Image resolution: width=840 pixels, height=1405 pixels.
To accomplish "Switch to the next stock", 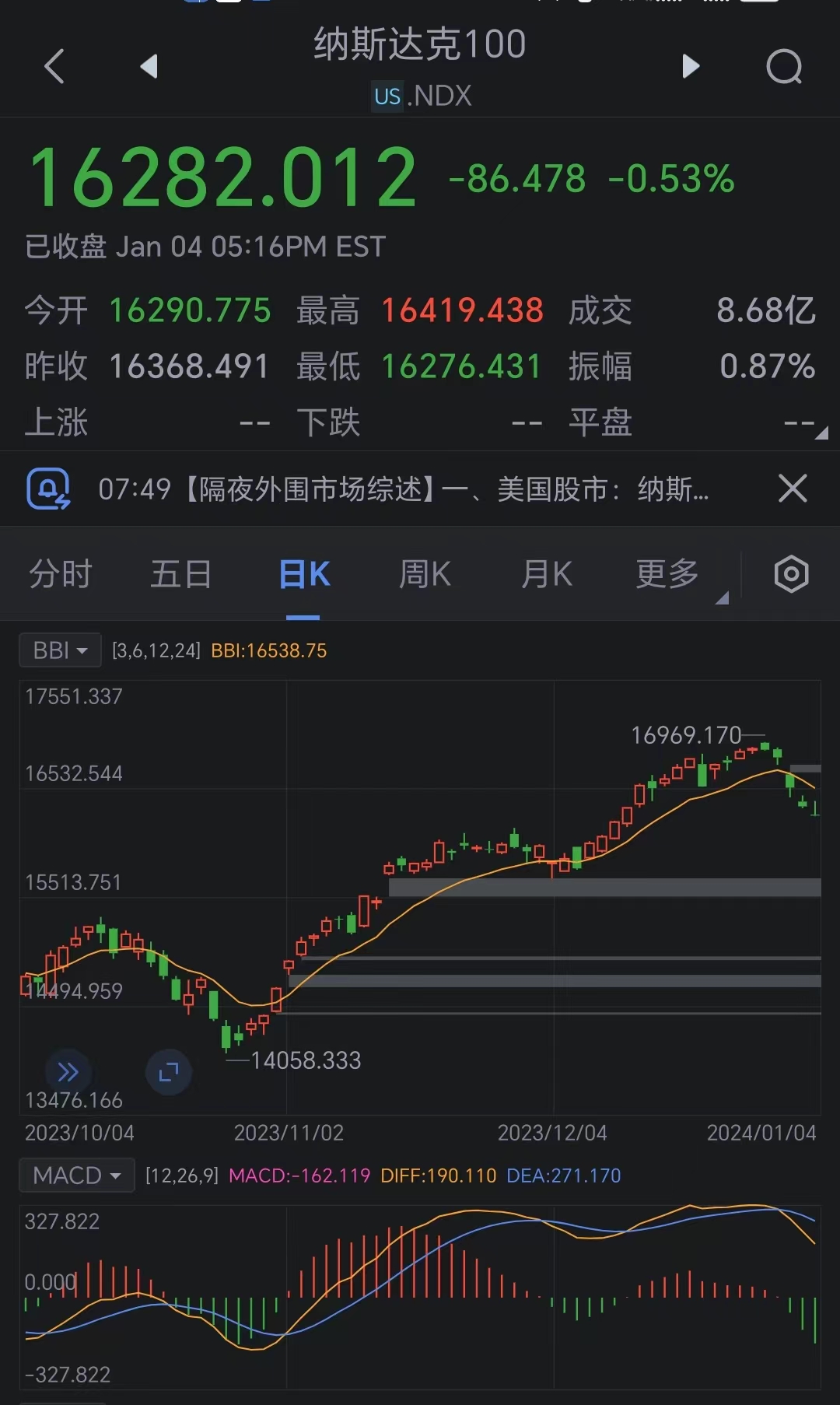I will click(x=690, y=66).
